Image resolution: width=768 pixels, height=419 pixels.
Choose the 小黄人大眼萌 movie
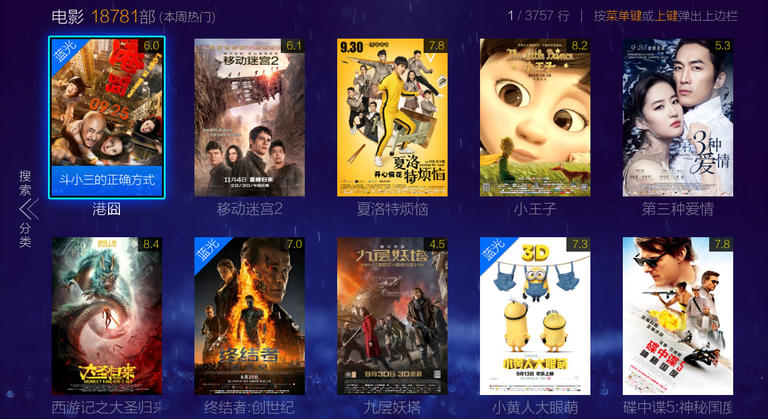pyautogui.click(x=535, y=315)
